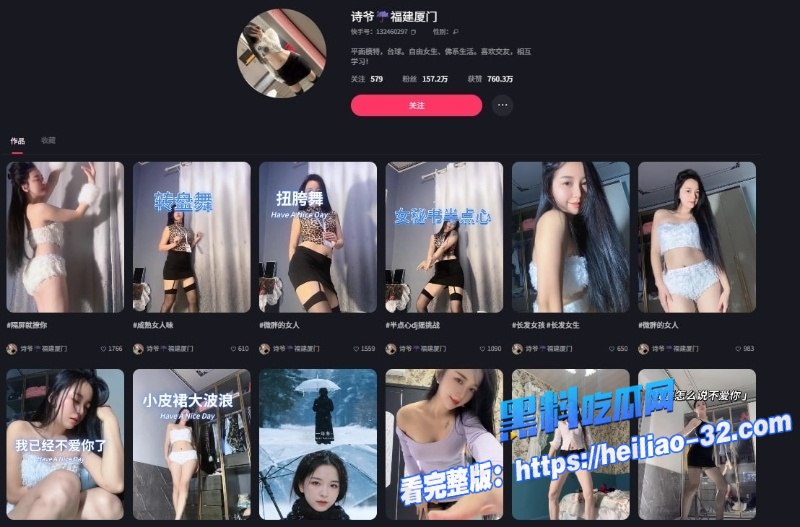This screenshot has height=527, width=800.
Task: Copy the 快手号 ID using the copy icon
Action: pyautogui.click(x=413, y=32)
